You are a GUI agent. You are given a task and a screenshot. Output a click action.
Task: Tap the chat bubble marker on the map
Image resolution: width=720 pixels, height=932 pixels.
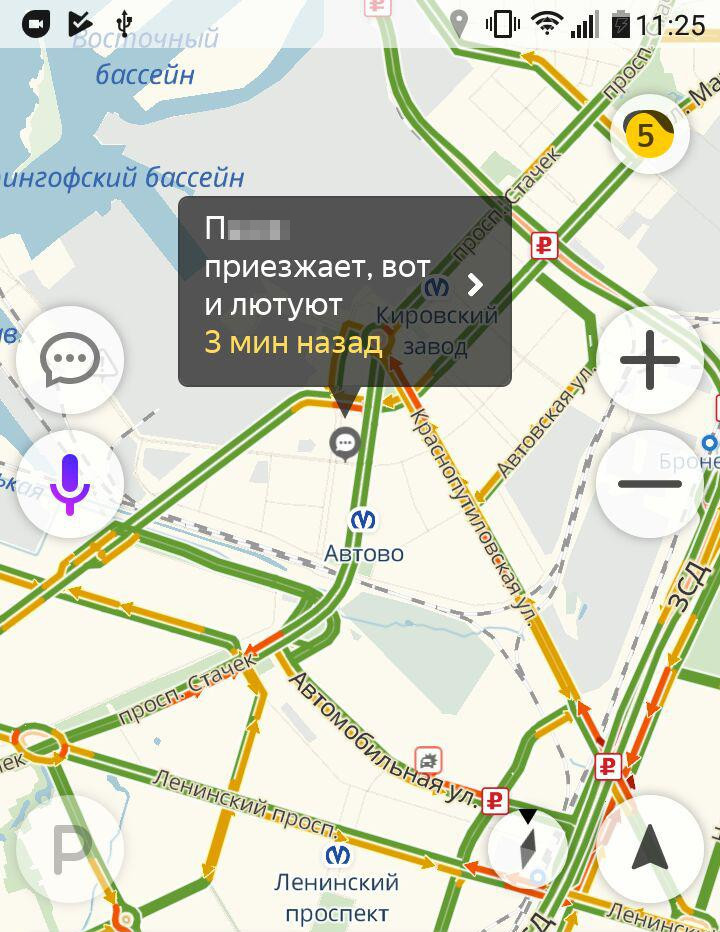pos(346,441)
